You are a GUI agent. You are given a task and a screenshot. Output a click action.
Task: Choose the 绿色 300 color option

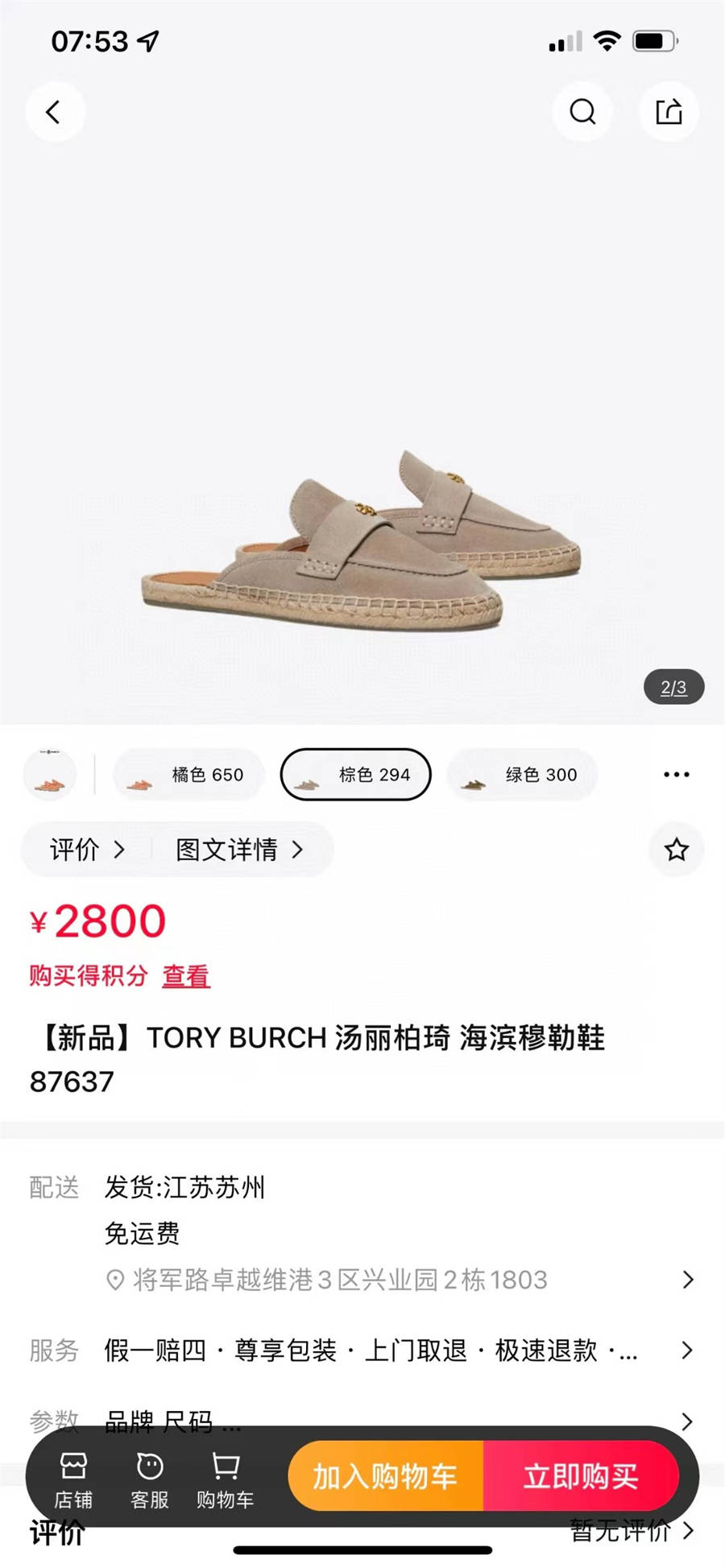tap(523, 775)
